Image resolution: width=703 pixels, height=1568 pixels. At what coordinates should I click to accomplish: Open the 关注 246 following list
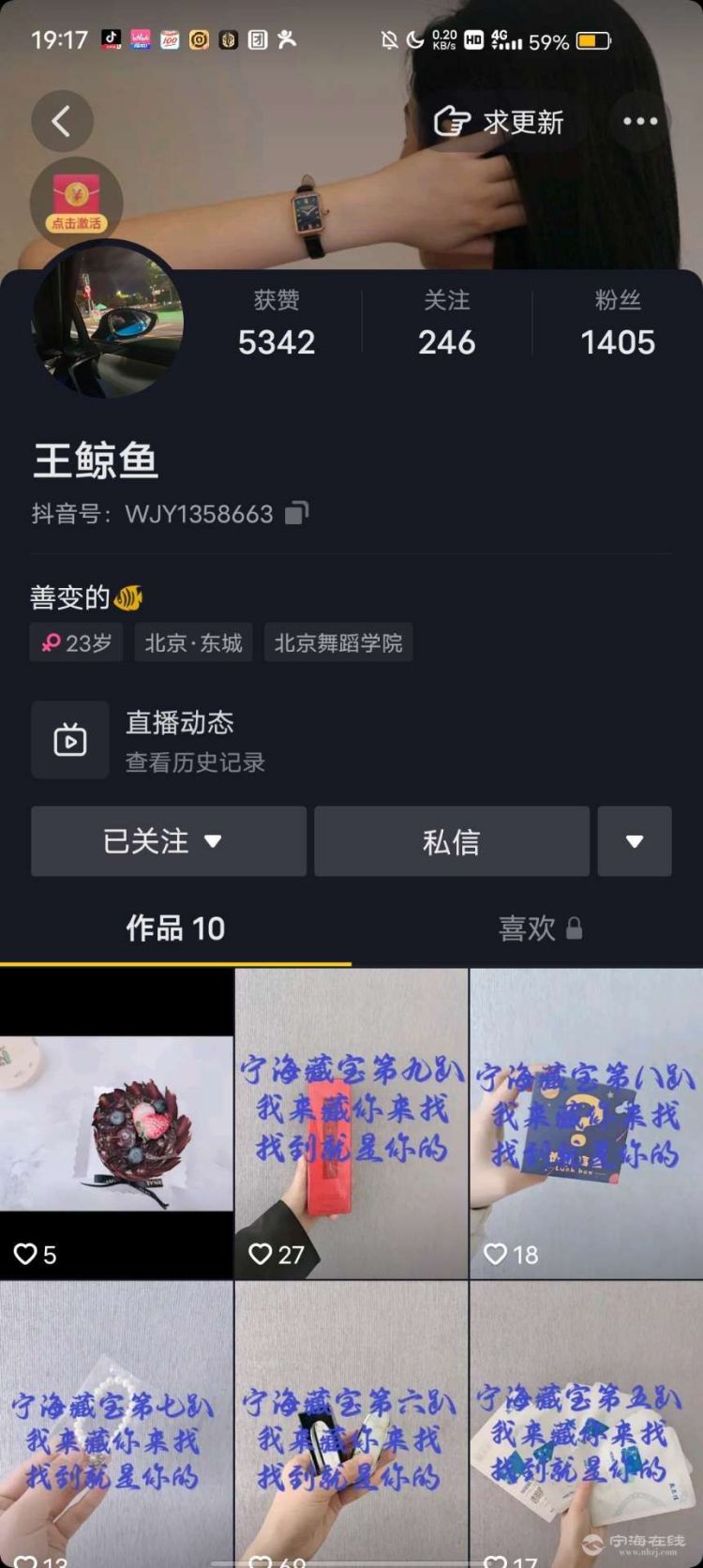click(446, 324)
